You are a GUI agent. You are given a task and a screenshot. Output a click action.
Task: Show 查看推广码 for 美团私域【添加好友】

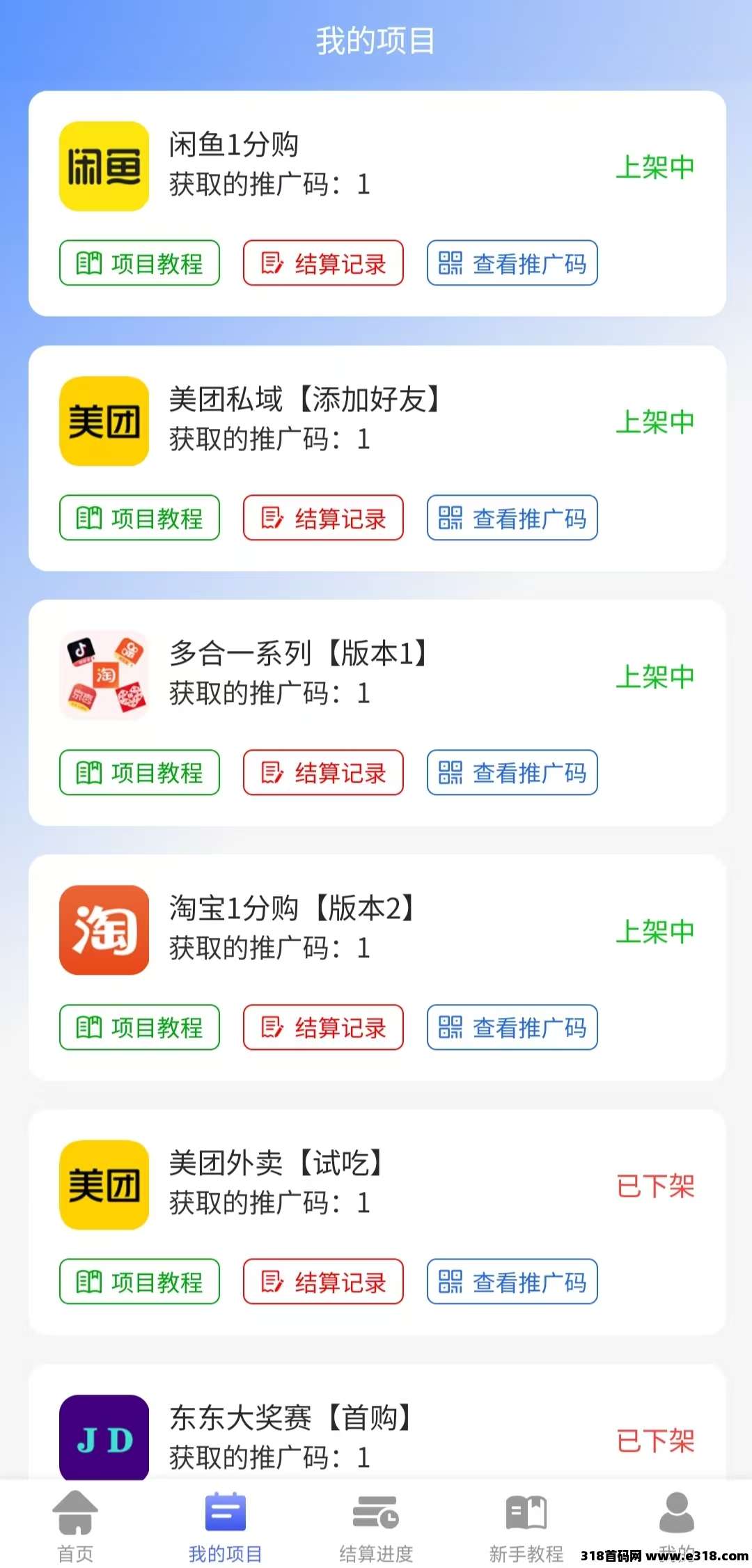[512, 518]
